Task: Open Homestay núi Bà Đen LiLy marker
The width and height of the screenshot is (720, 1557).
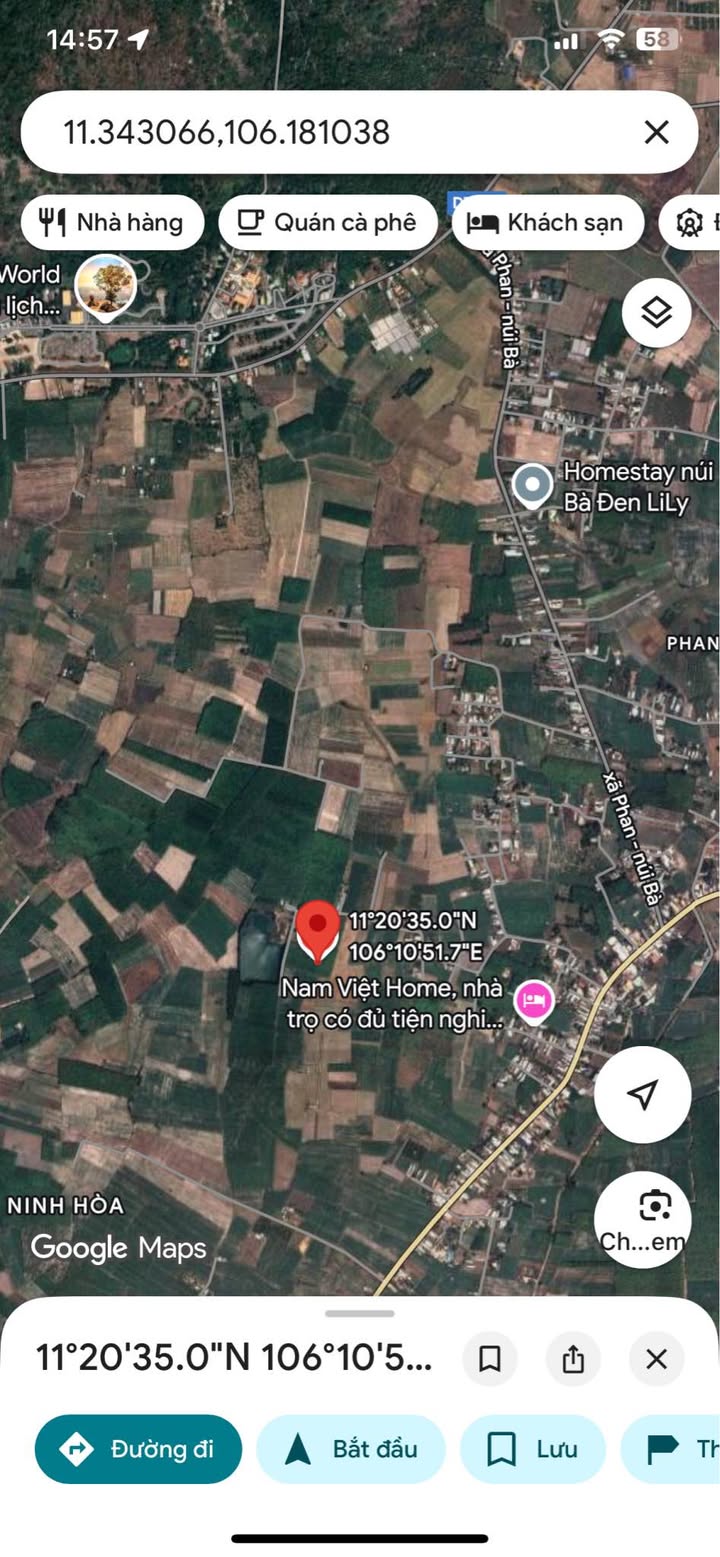Action: tap(532, 486)
